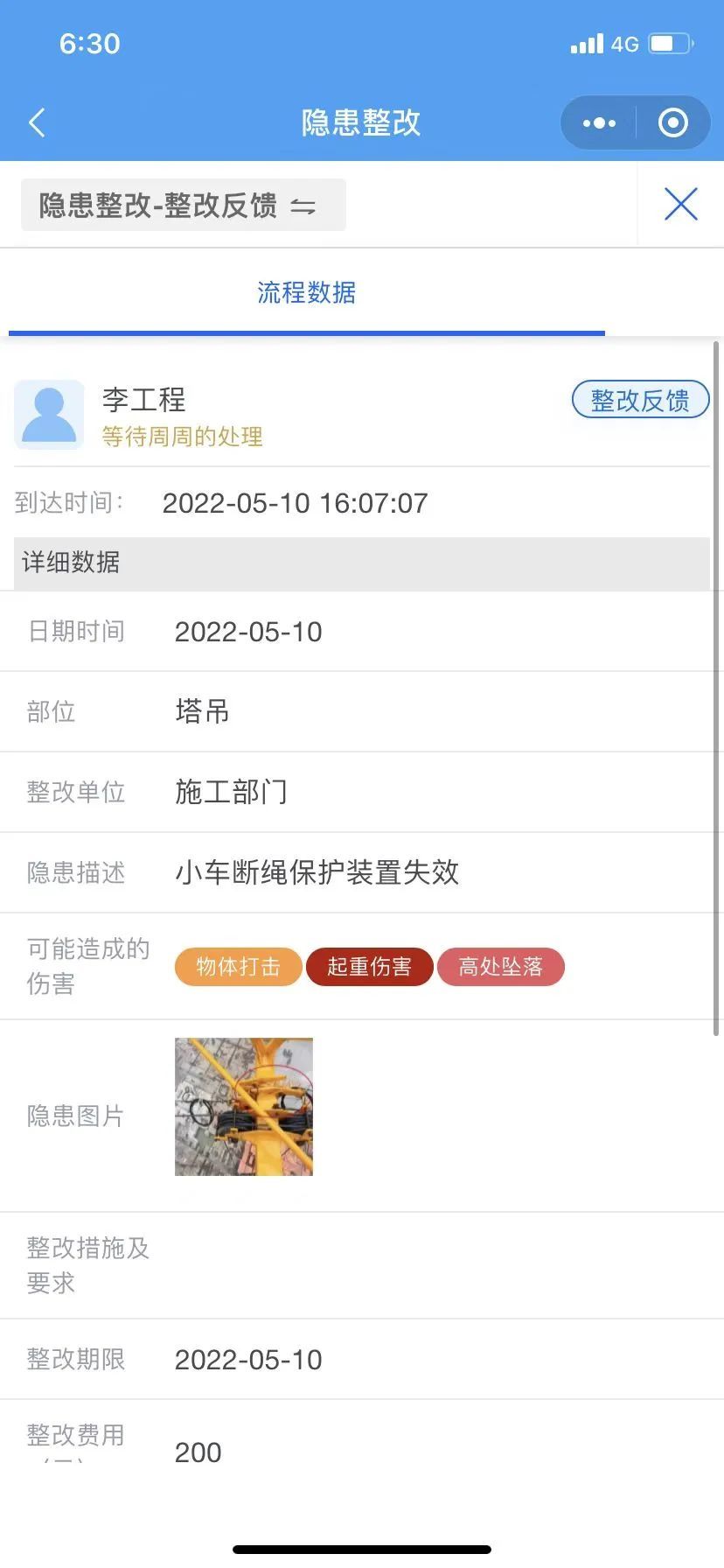Screen dimensions: 724x1568
Task: Go back using the top-left arrow
Action: [x=37, y=122]
